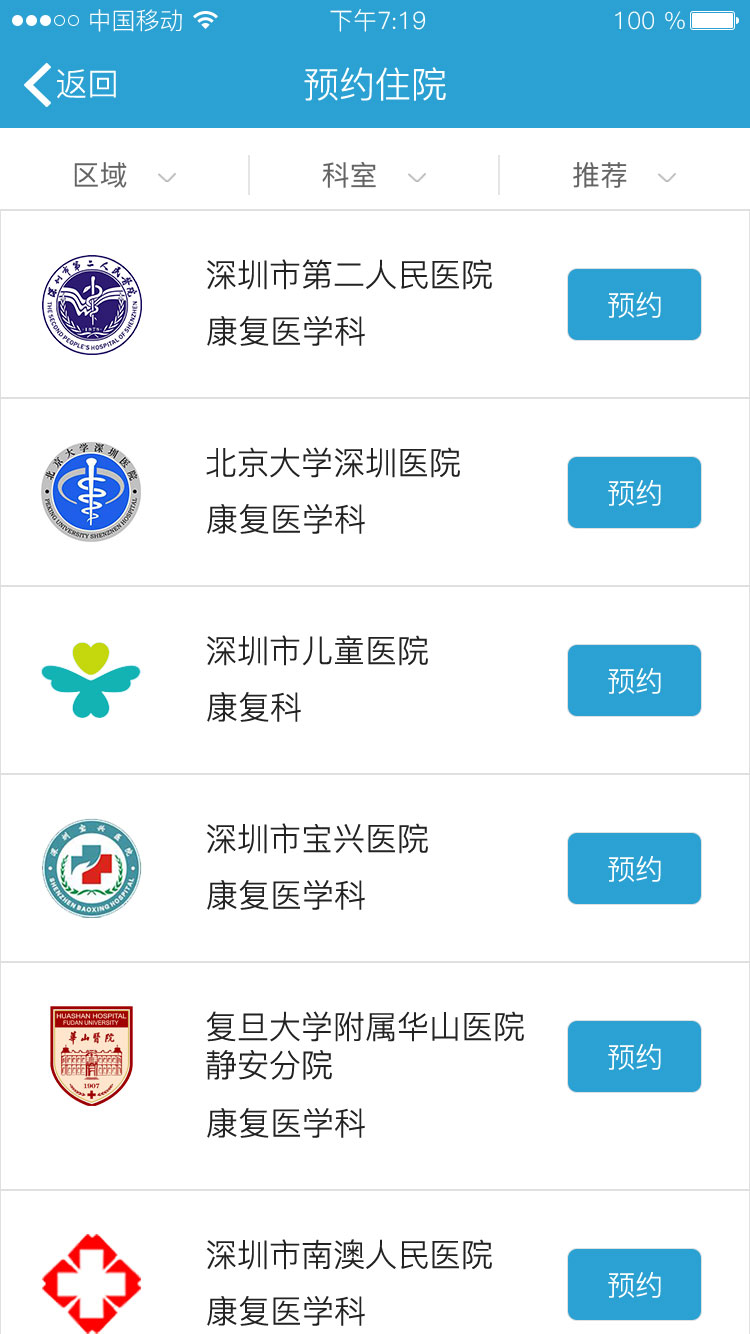The width and height of the screenshot is (750, 1334).
Task: Select the 深圳市宝兴医院 entry
Action: (x=375, y=868)
